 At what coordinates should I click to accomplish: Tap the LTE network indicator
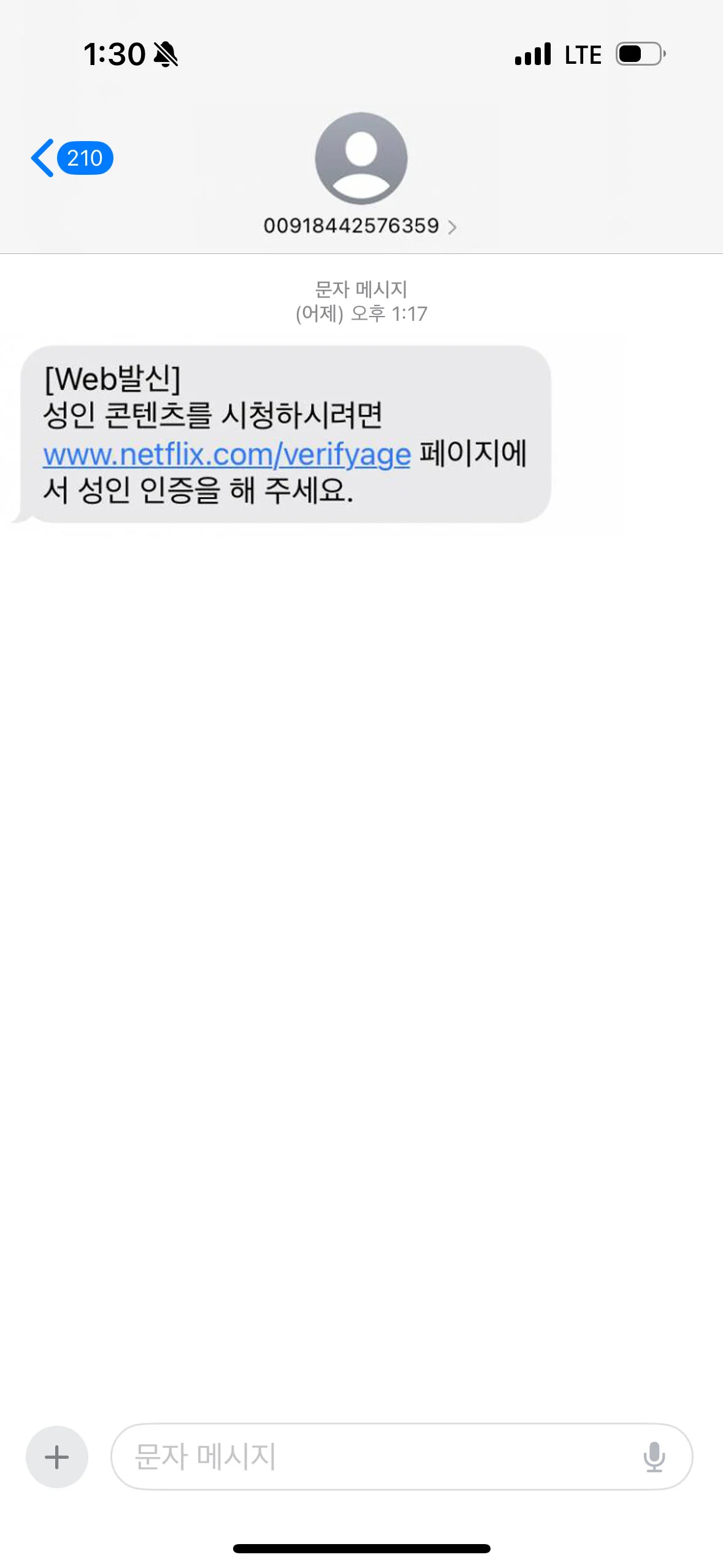581,54
